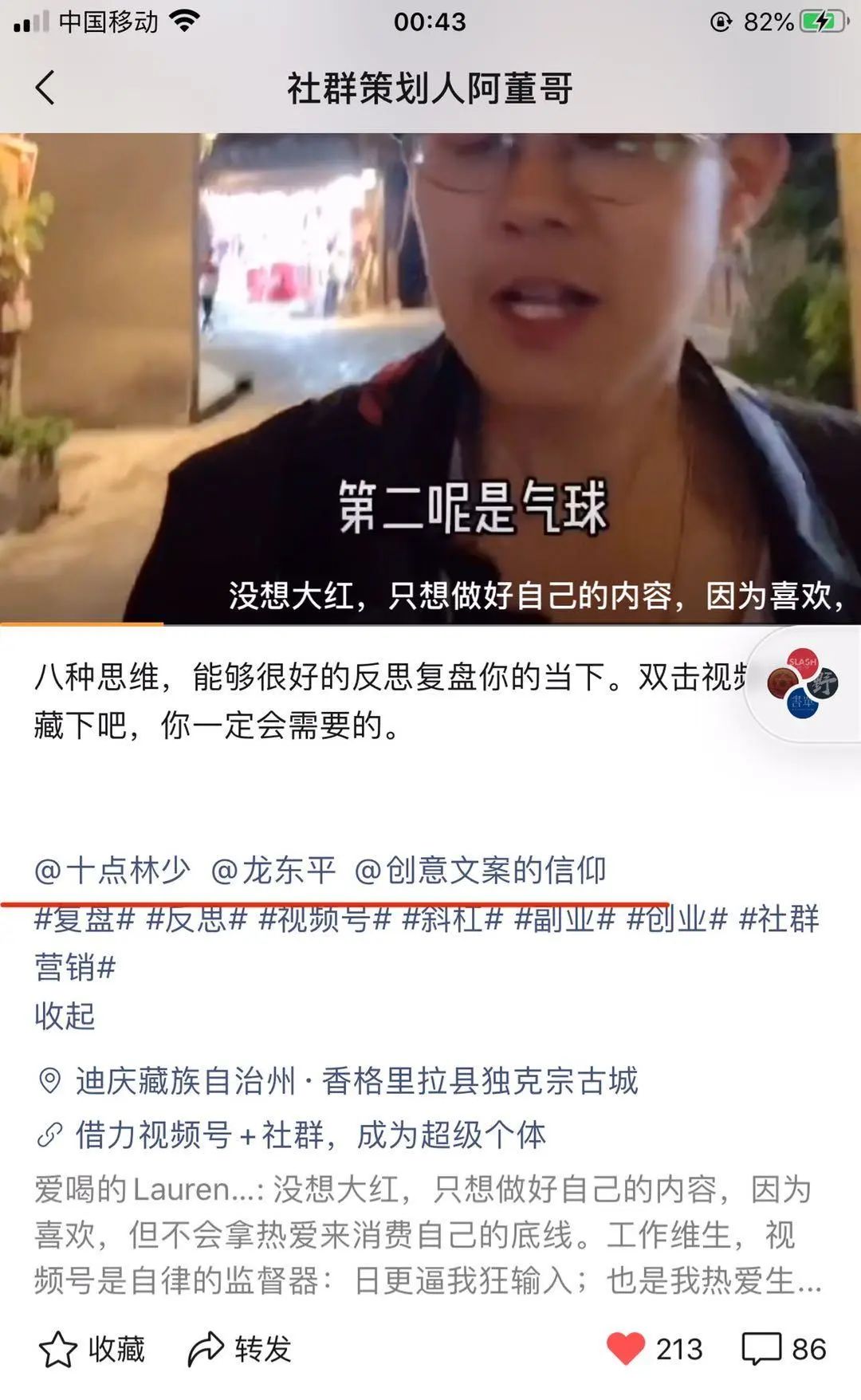Image resolution: width=861 pixels, height=1400 pixels.
Task: Open the hashtag #斜杠#
Action: click(x=452, y=920)
